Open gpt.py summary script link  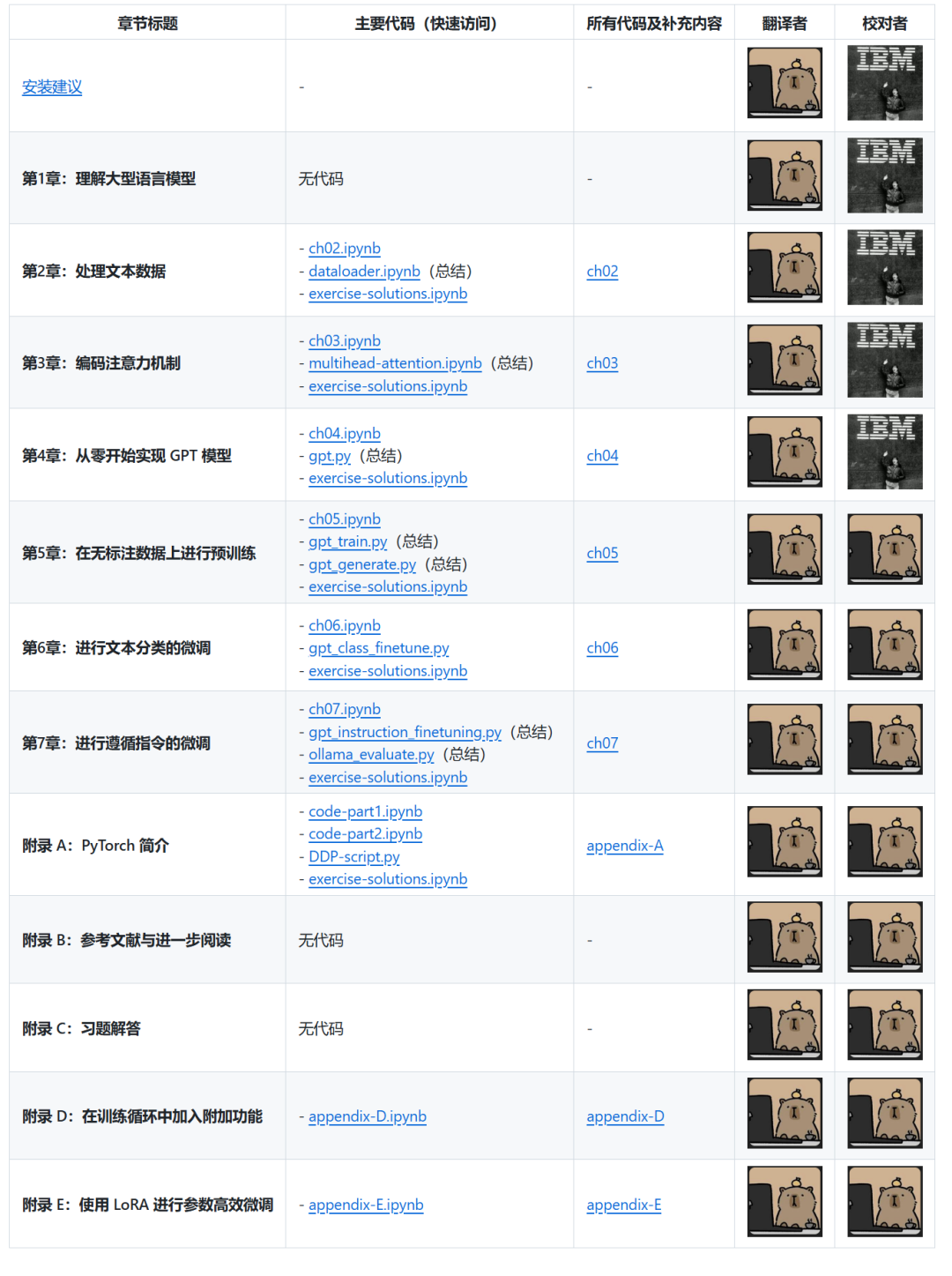[x=330, y=456]
